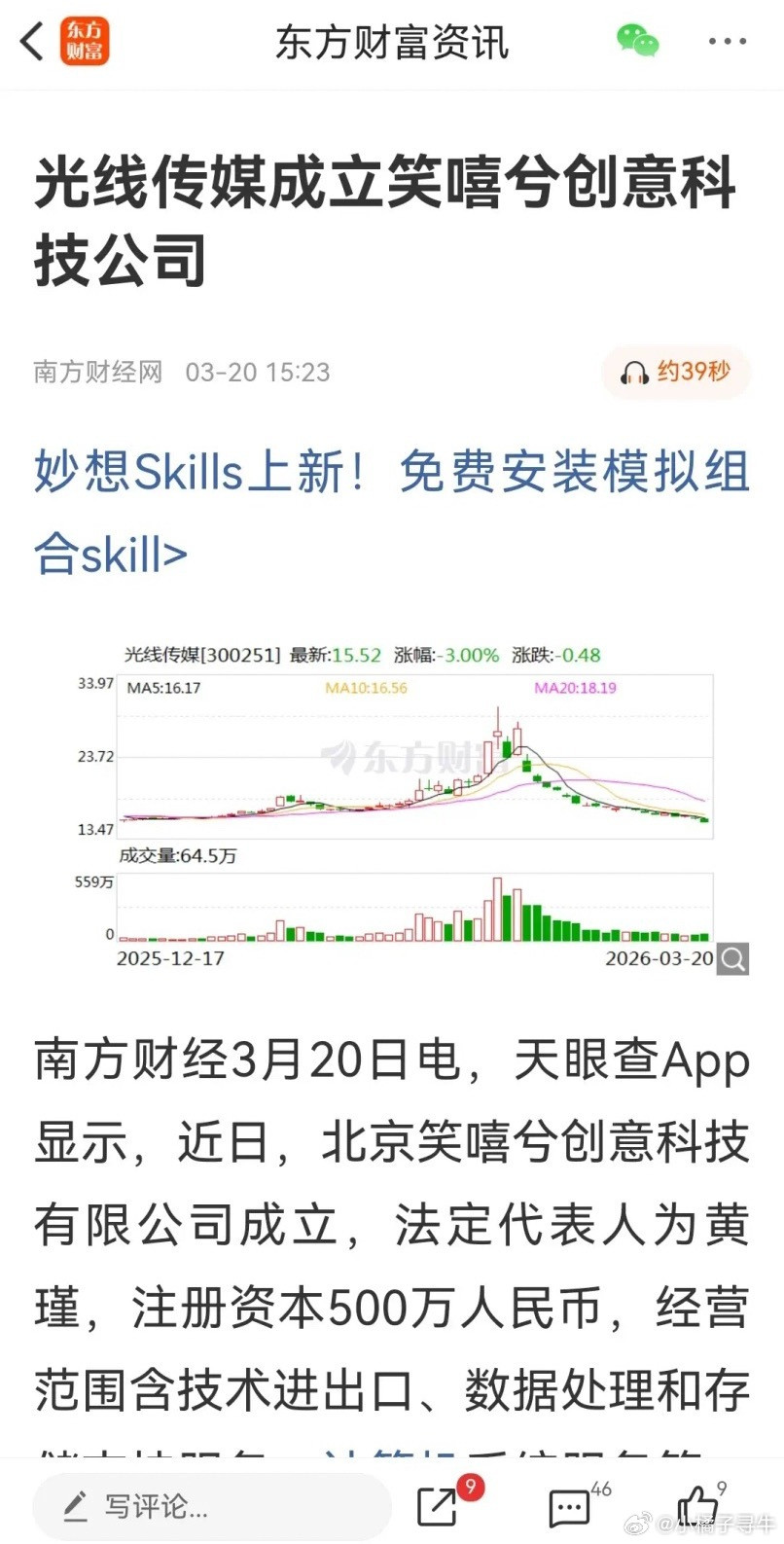
Task: Open the three-dot more options menu
Action: (x=727, y=43)
